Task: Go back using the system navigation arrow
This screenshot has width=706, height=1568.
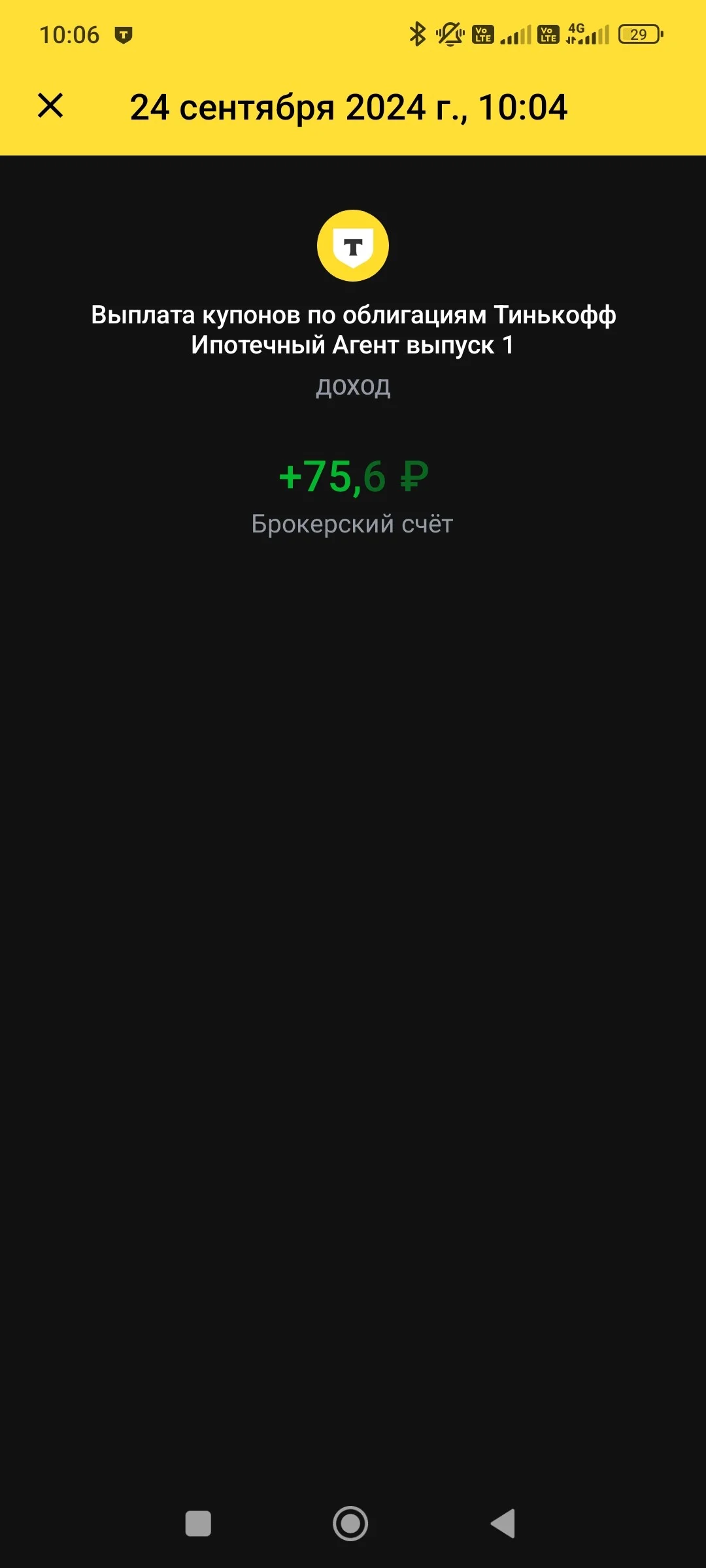Action: coord(503,1524)
